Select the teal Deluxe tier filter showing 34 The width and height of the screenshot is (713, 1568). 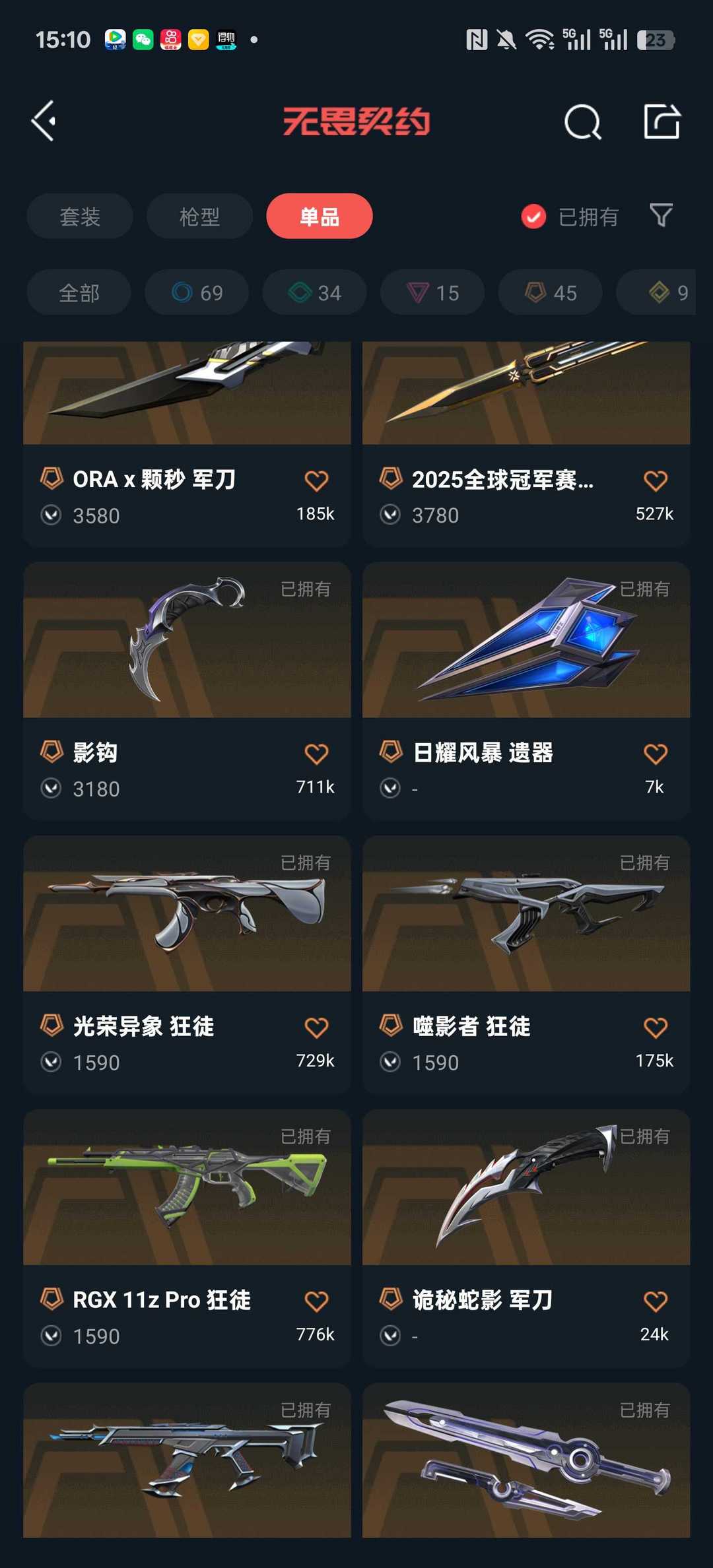point(314,292)
